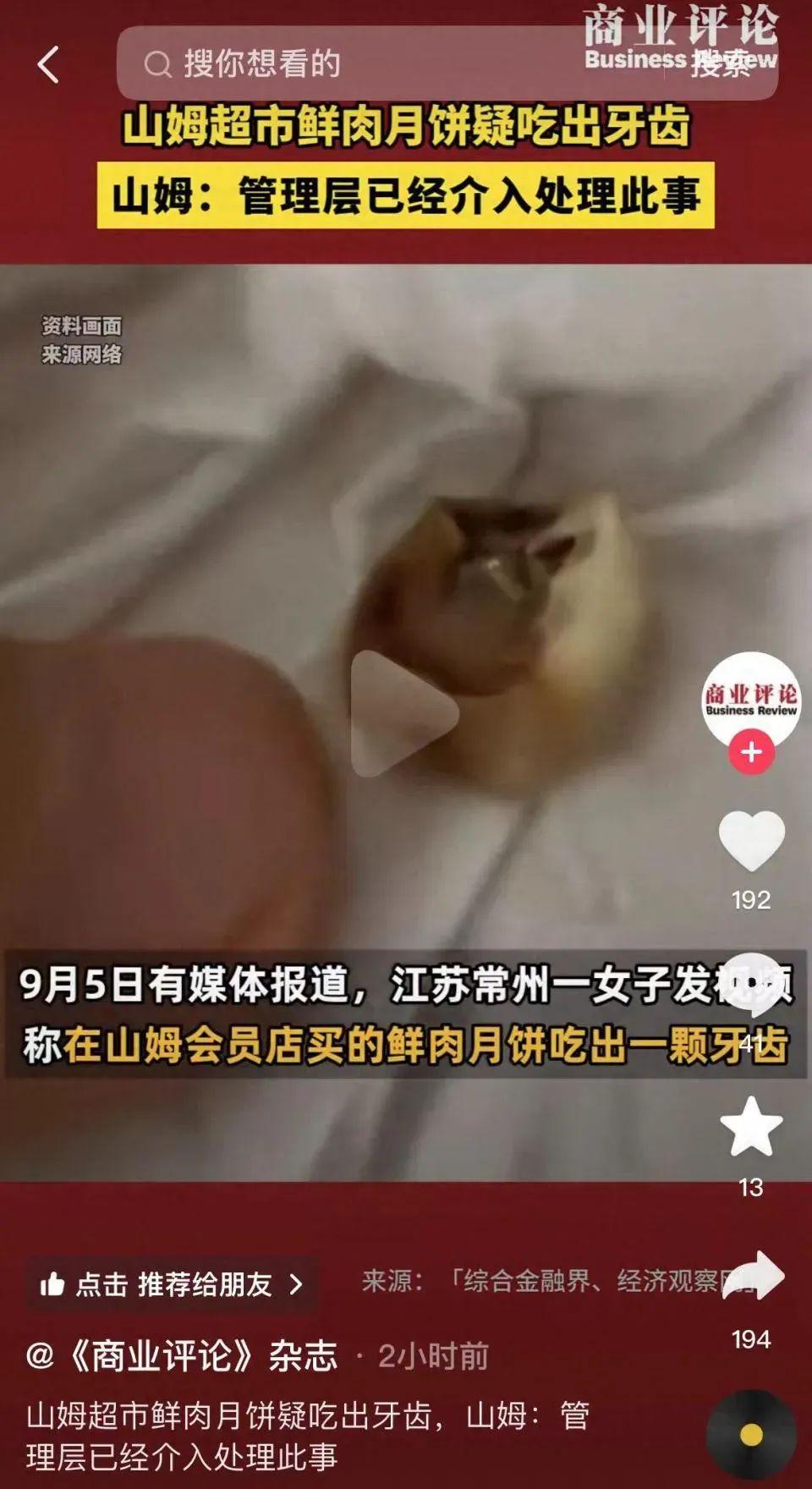This screenshot has width=812, height=1489.
Task: Open the spinning music disc
Action: pyautogui.click(x=751, y=1435)
